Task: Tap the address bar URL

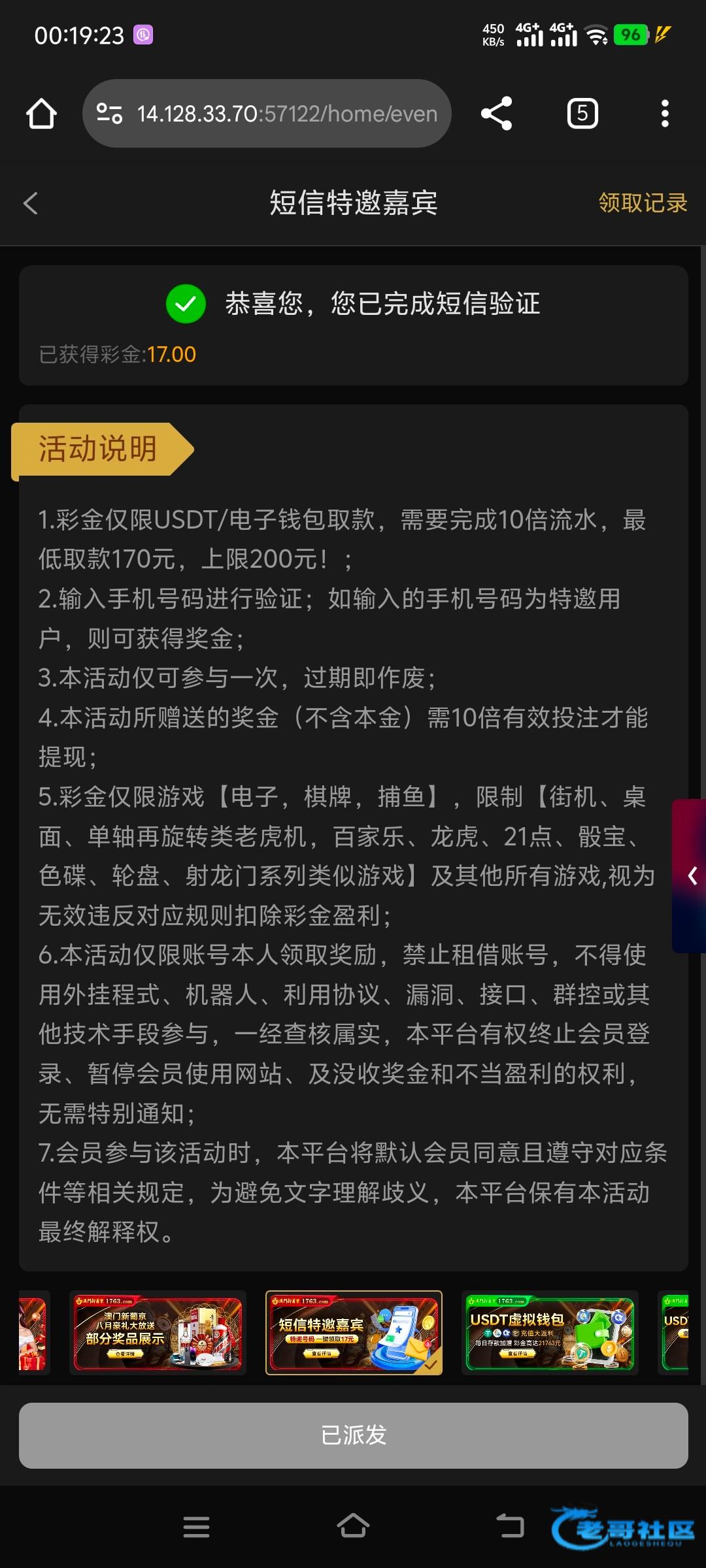Action: click(286, 114)
